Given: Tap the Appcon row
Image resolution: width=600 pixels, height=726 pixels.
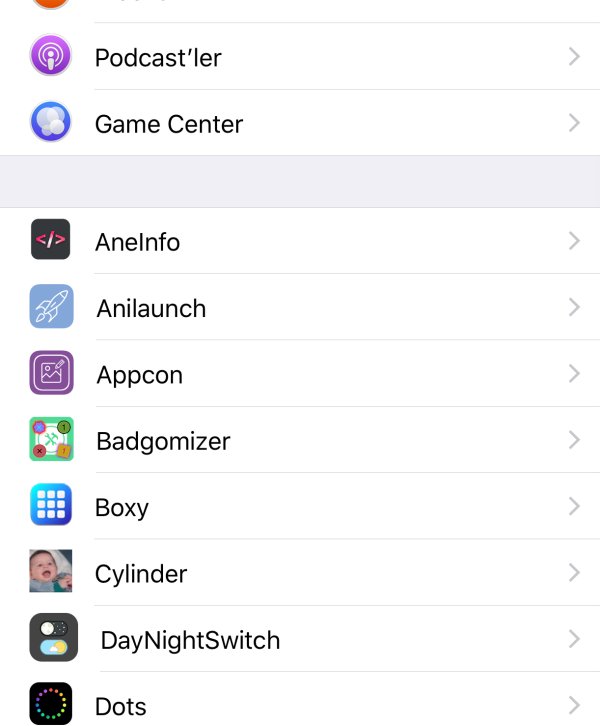Looking at the screenshot, I should pyautogui.click(x=300, y=374).
